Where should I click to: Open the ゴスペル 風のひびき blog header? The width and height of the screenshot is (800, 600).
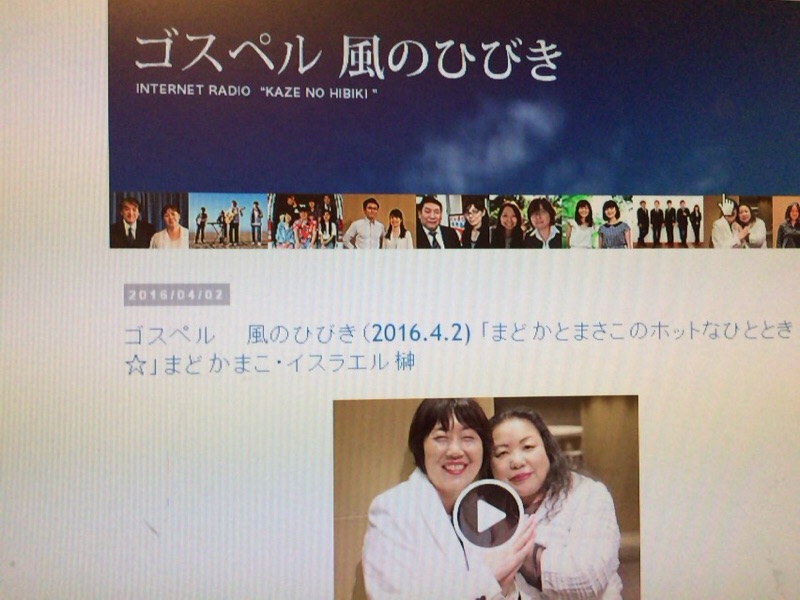pyautogui.click(x=348, y=56)
